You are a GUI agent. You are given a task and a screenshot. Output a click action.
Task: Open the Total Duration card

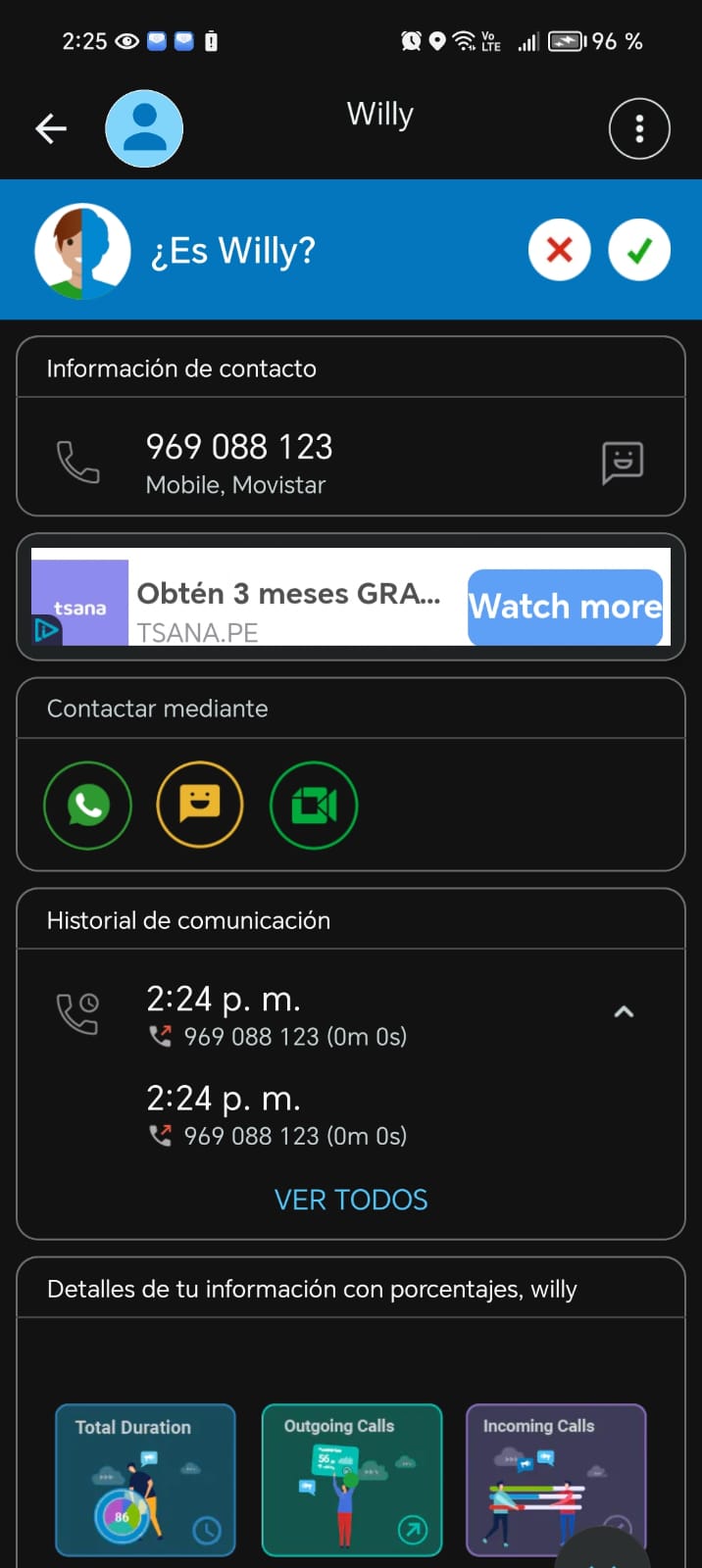[x=145, y=1480]
